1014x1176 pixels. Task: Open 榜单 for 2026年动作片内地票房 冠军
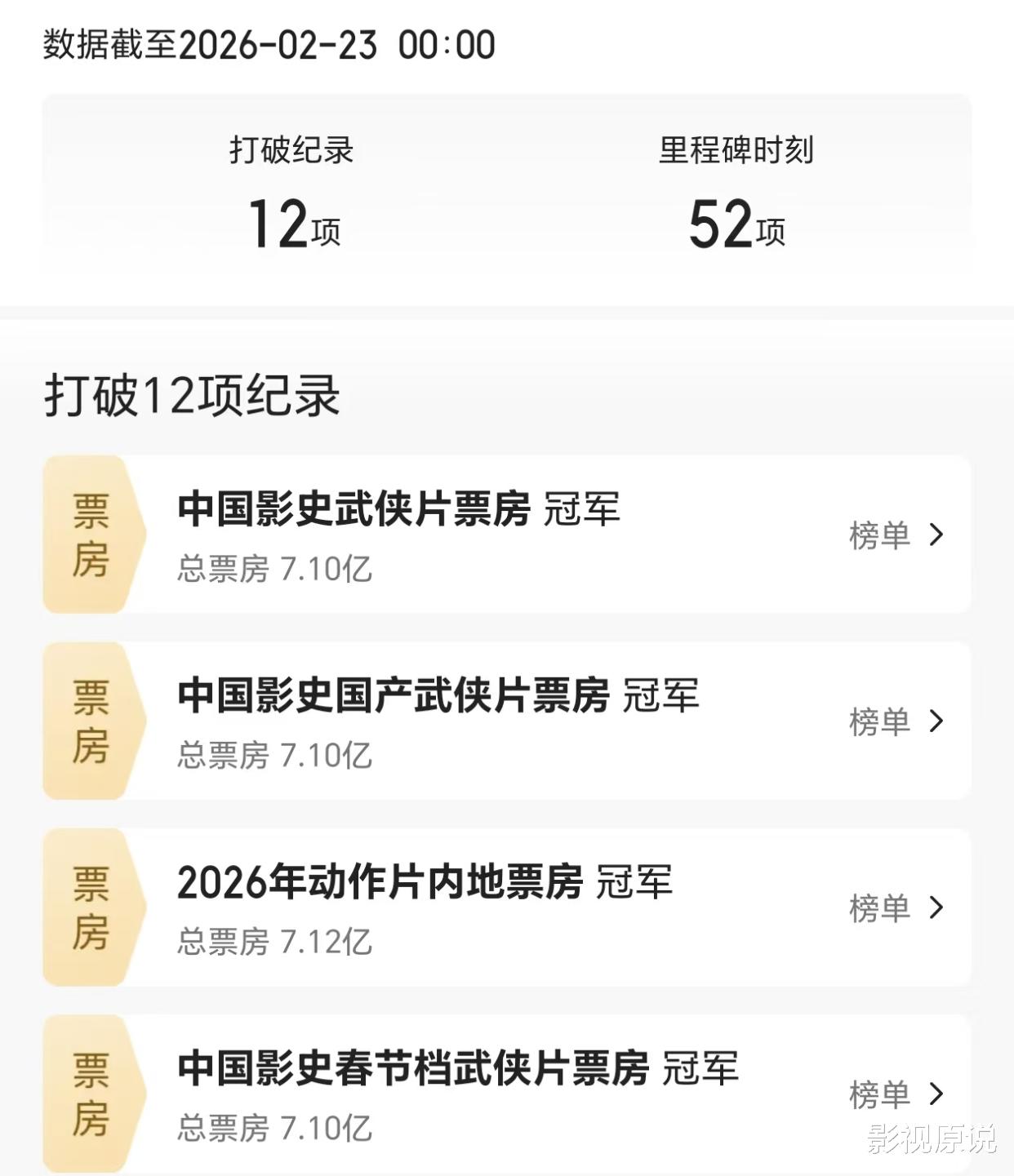tap(895, 908)
